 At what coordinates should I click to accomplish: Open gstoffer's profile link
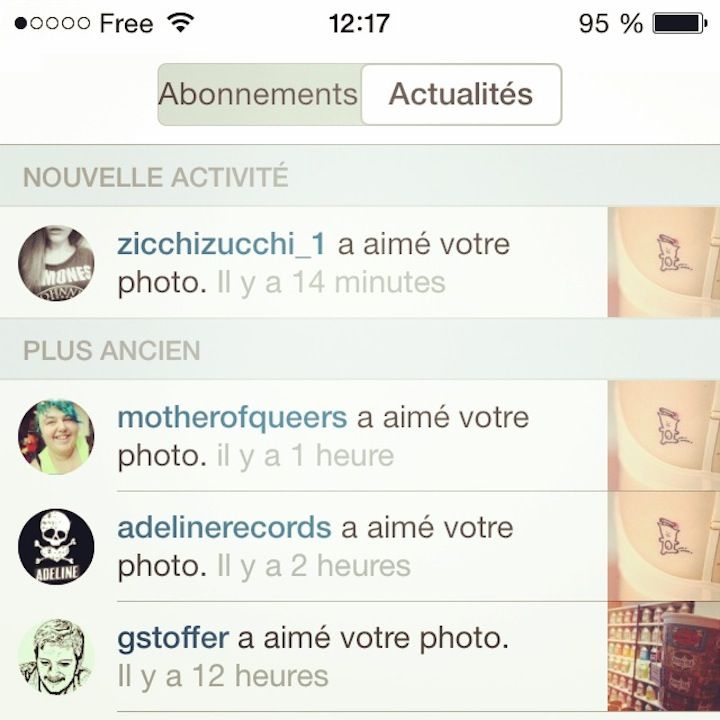[x=173, y=637]
